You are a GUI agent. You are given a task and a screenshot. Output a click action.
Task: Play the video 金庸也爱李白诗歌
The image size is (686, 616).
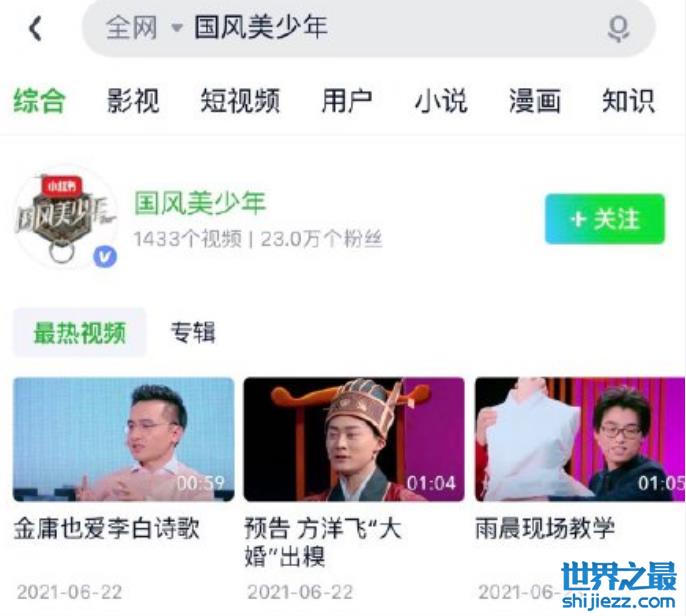coord(123,439)
